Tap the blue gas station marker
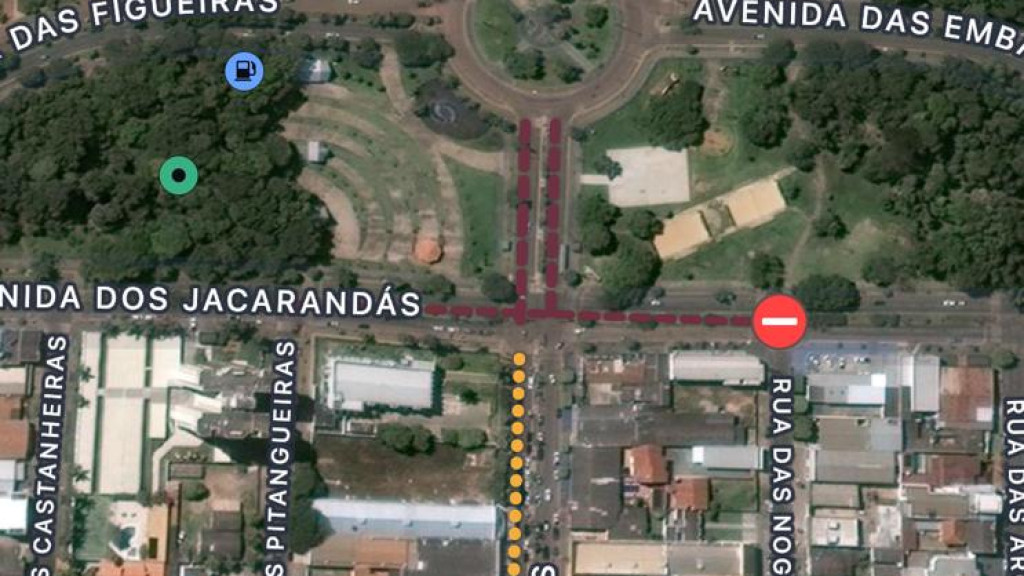The width and height of the screenshot is (1024, 576). [x=244, y=71]
